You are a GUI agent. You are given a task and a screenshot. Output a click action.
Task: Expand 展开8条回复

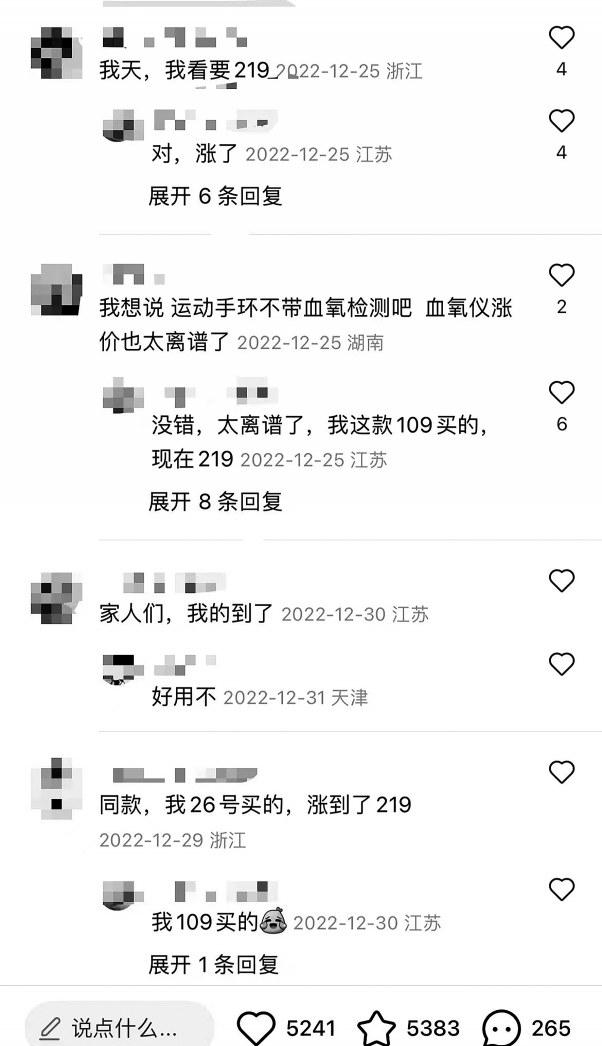click(x=215, y=501)
